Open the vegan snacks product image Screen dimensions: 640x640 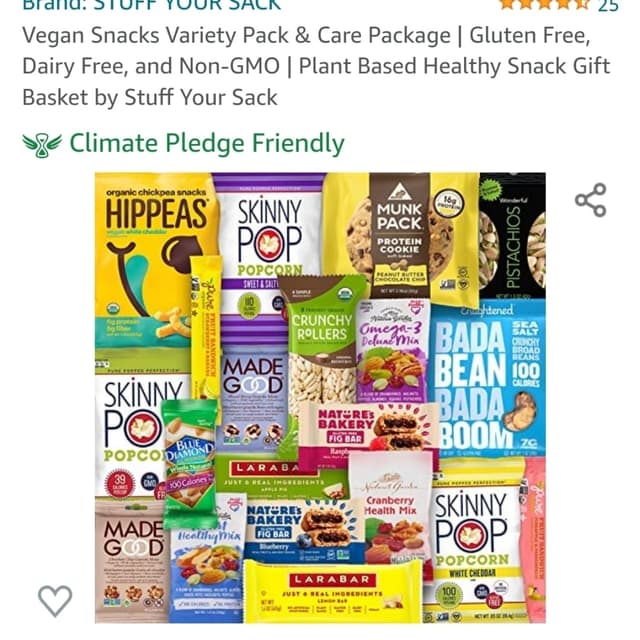pos(320,398)
